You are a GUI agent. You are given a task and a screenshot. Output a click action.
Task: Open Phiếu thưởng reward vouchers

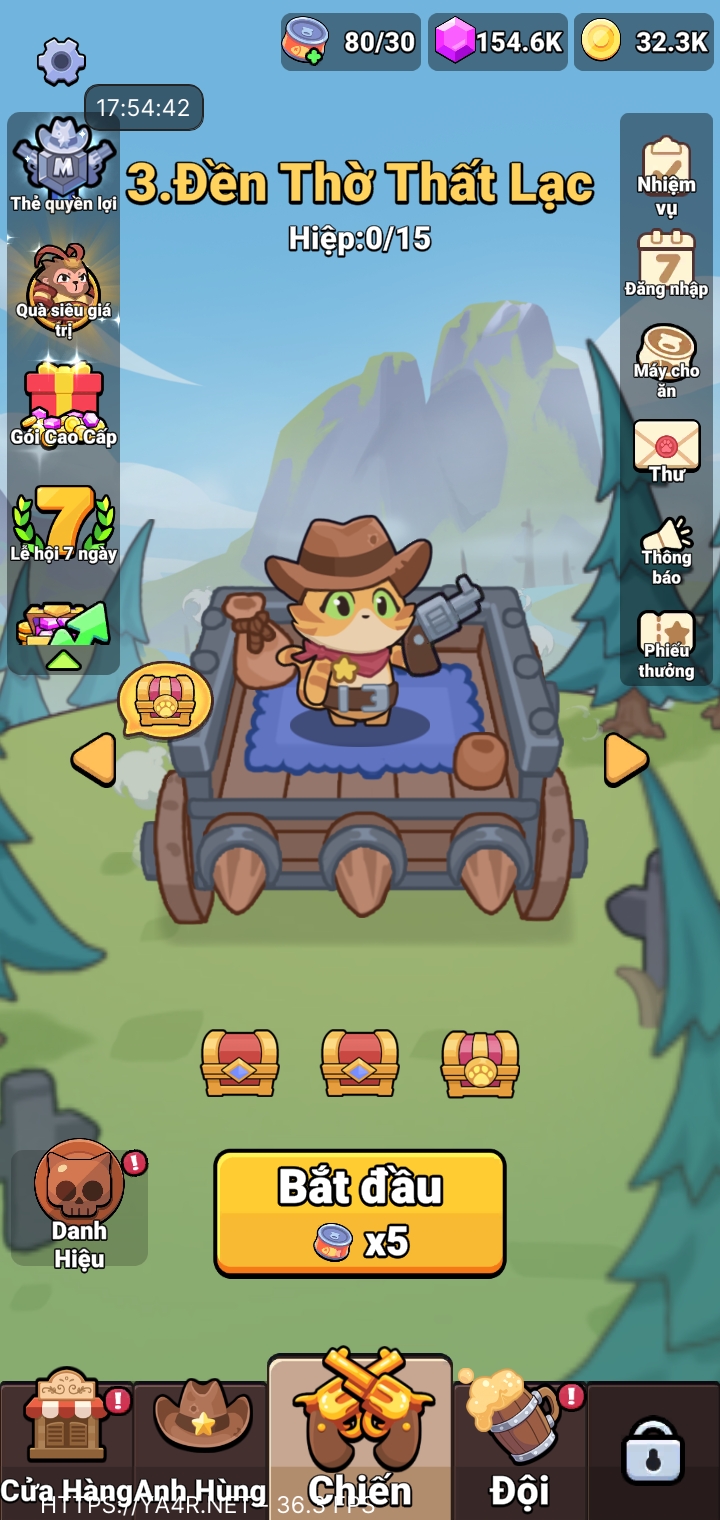[x=666, y=643]
